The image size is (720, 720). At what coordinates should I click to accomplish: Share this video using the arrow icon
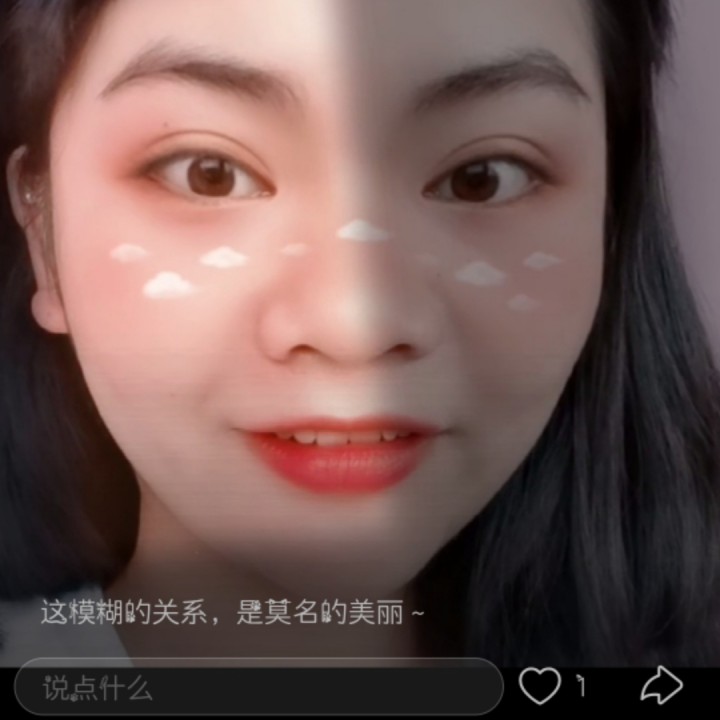point(661,686)
